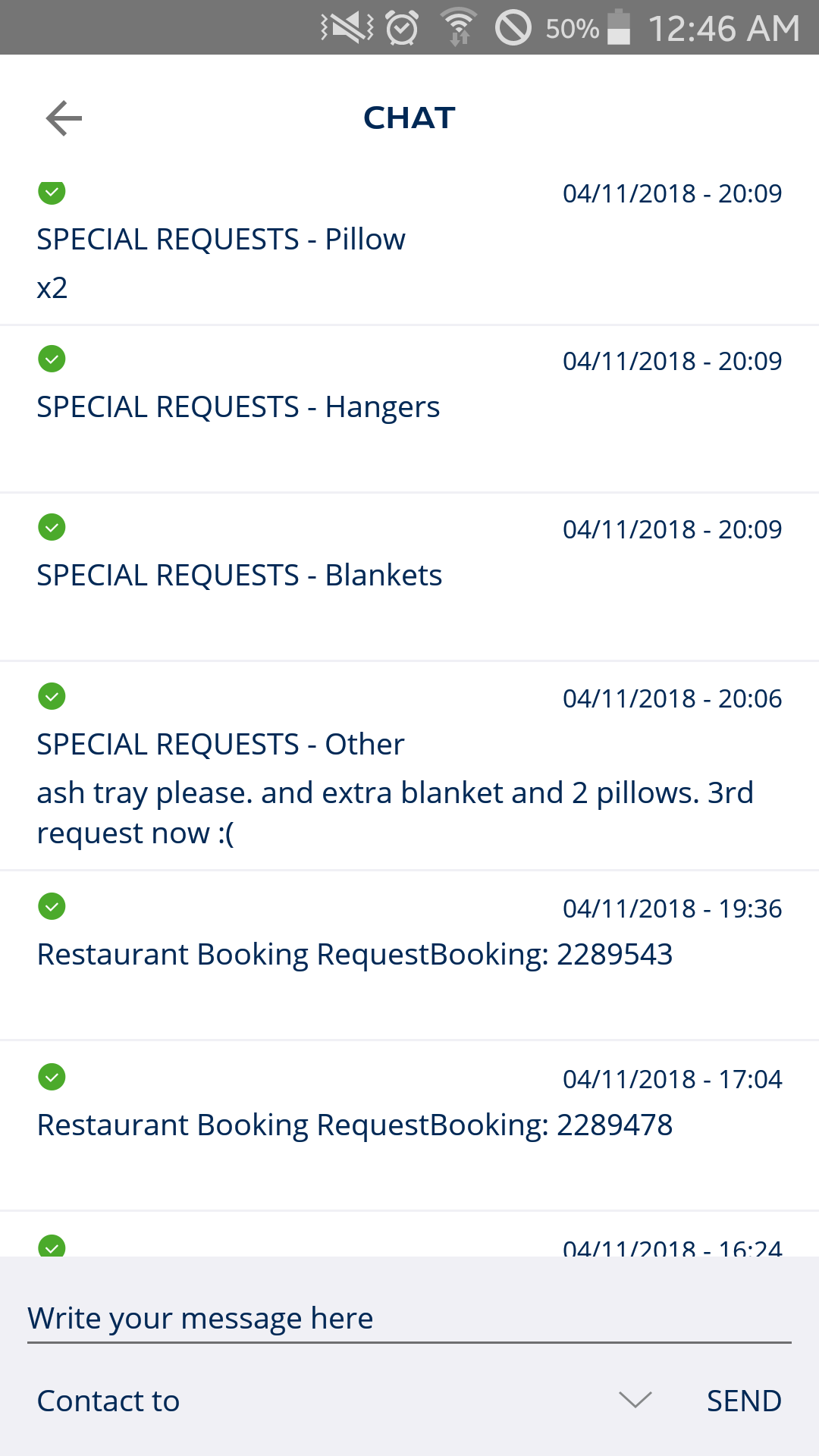
Task: Click the green checkmark beside Pillow request
Action: (52, 193)
